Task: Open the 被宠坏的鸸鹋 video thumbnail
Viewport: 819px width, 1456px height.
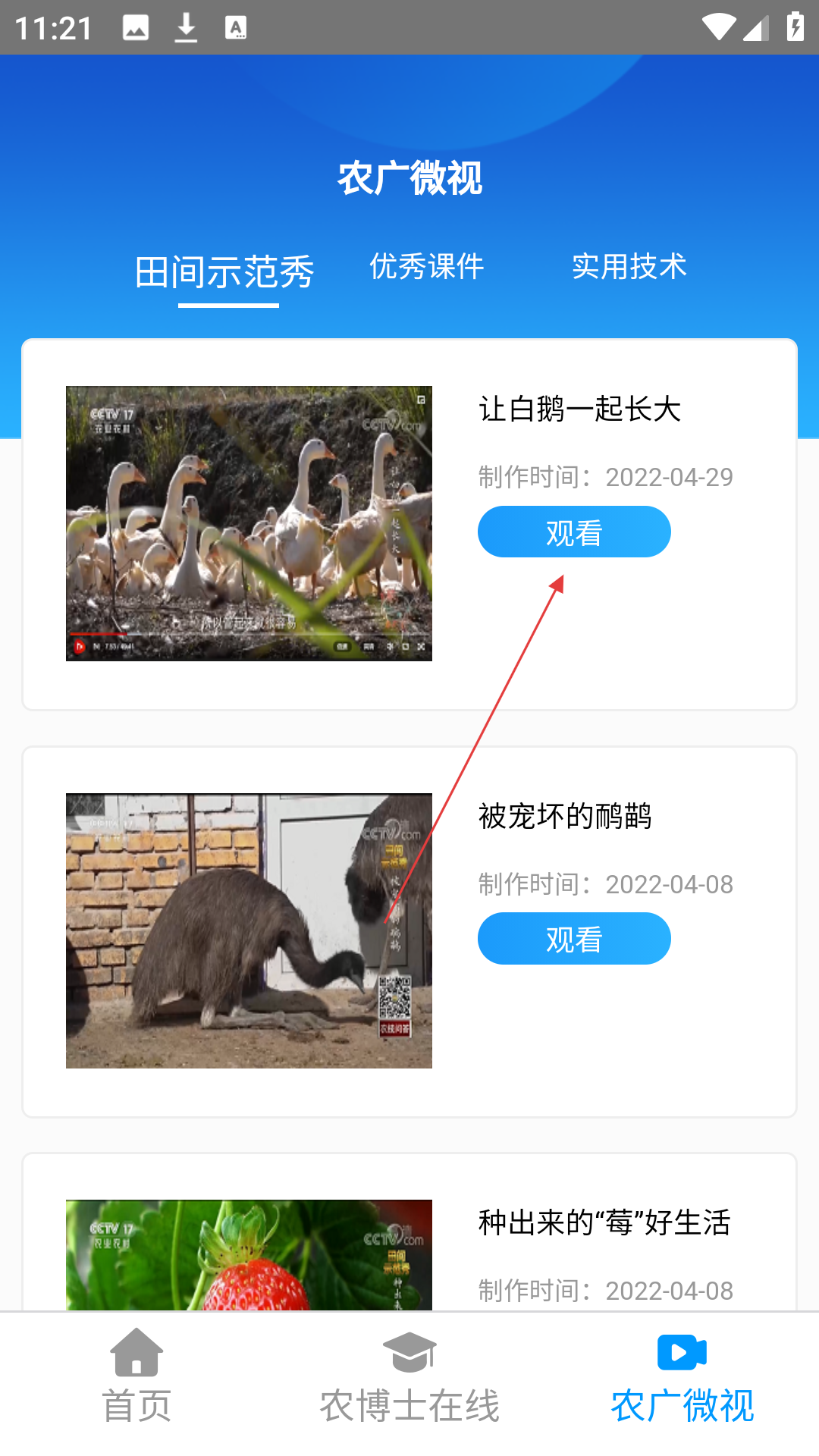Action: 249,930
